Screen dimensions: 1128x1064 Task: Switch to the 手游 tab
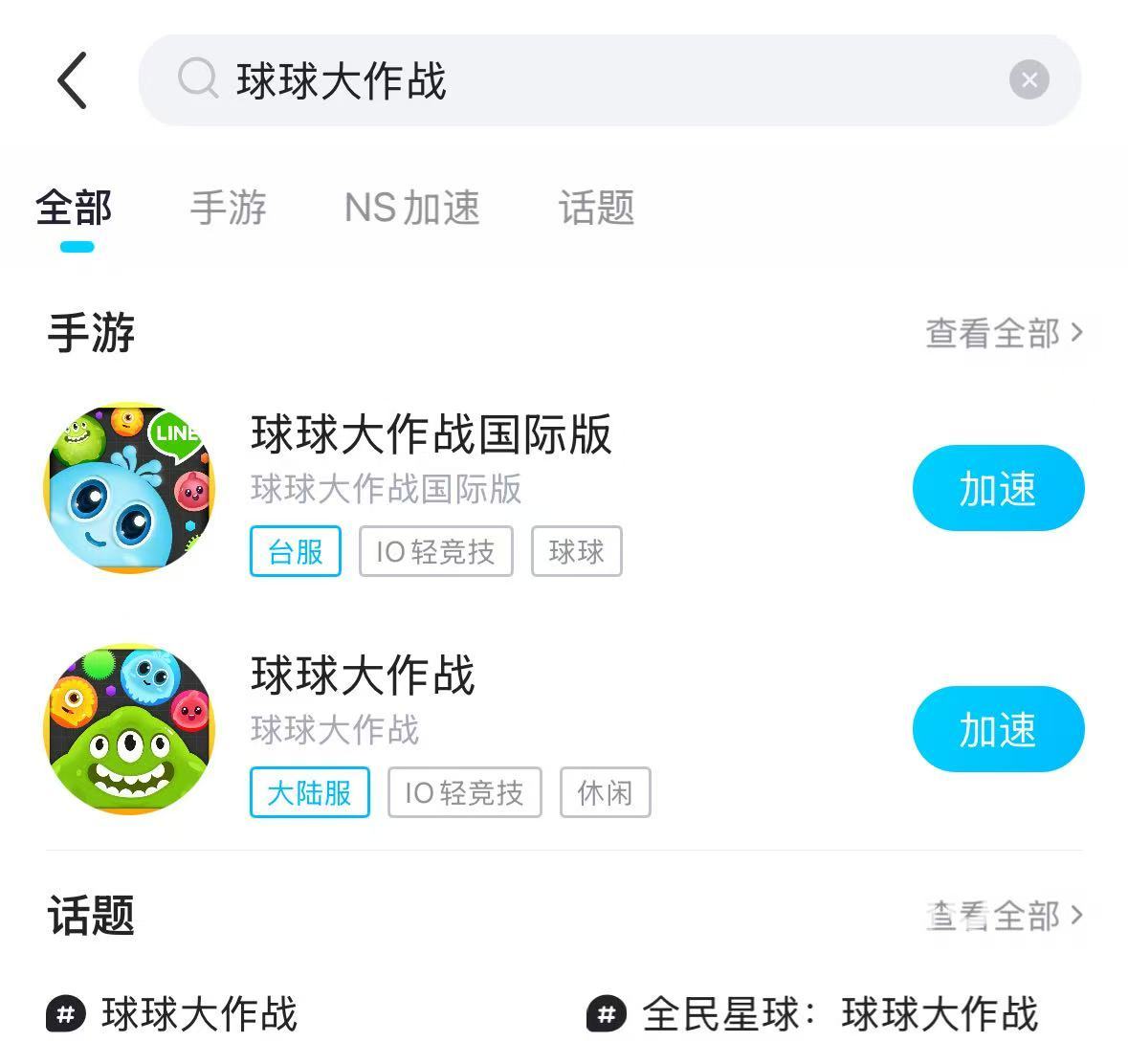coord(228,208)
